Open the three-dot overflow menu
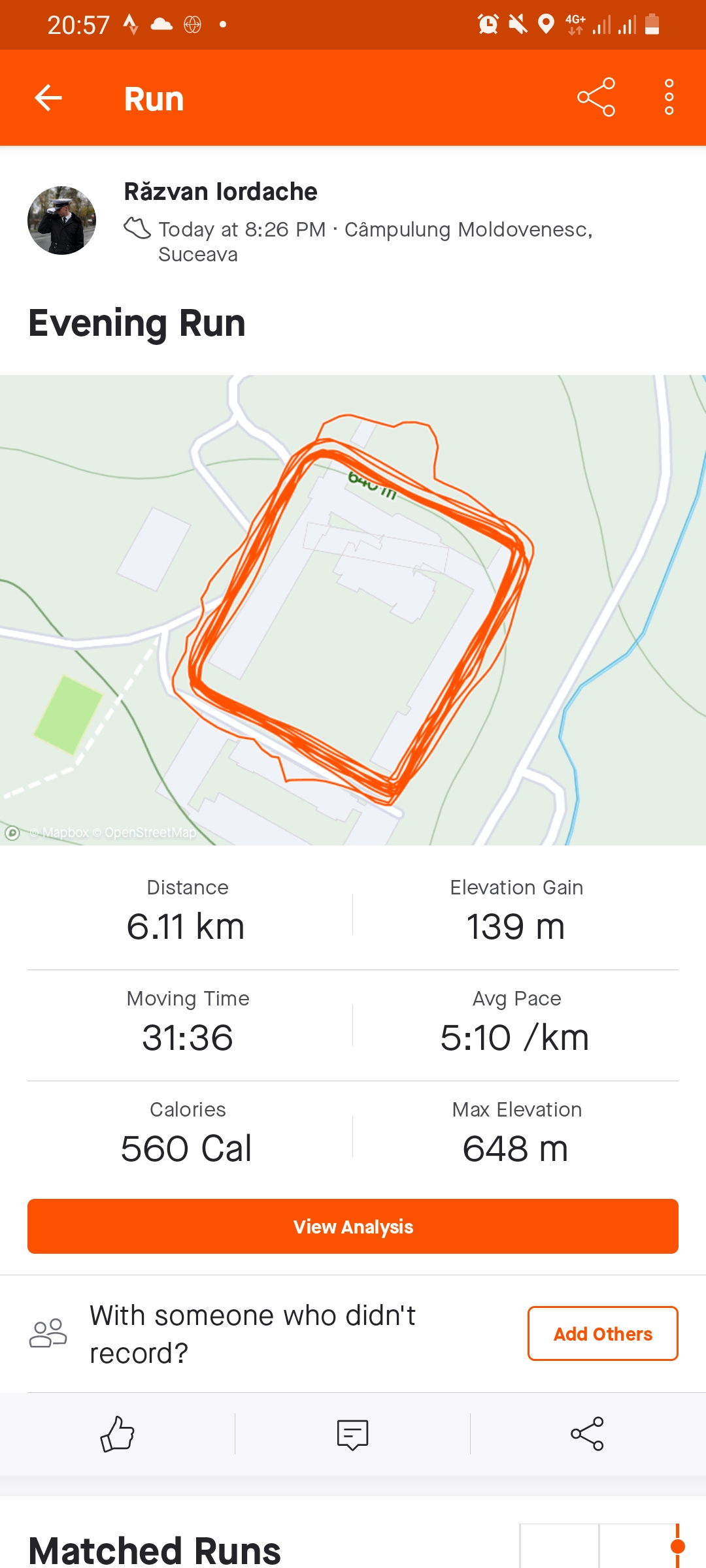Screen dimensions: 706x1568 669,97
